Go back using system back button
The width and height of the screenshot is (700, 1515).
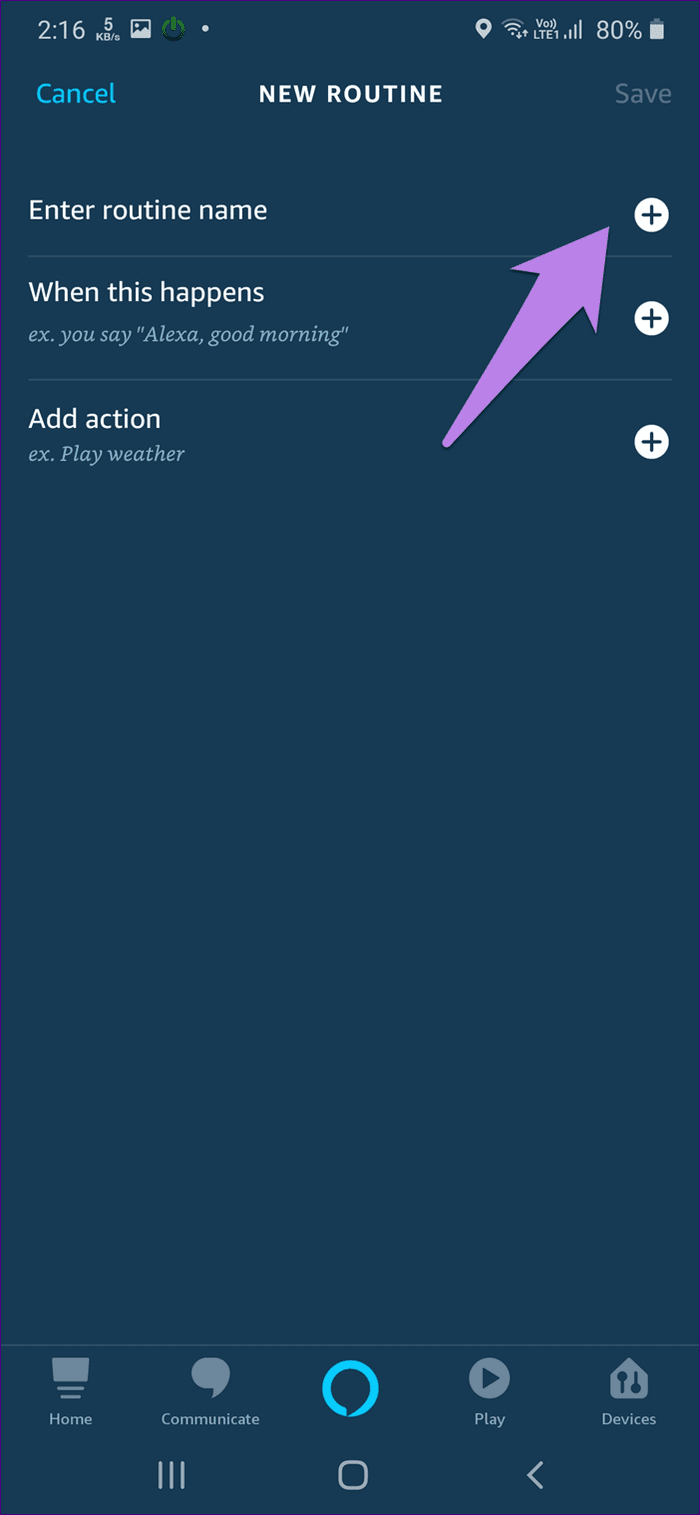point(535,1474)
